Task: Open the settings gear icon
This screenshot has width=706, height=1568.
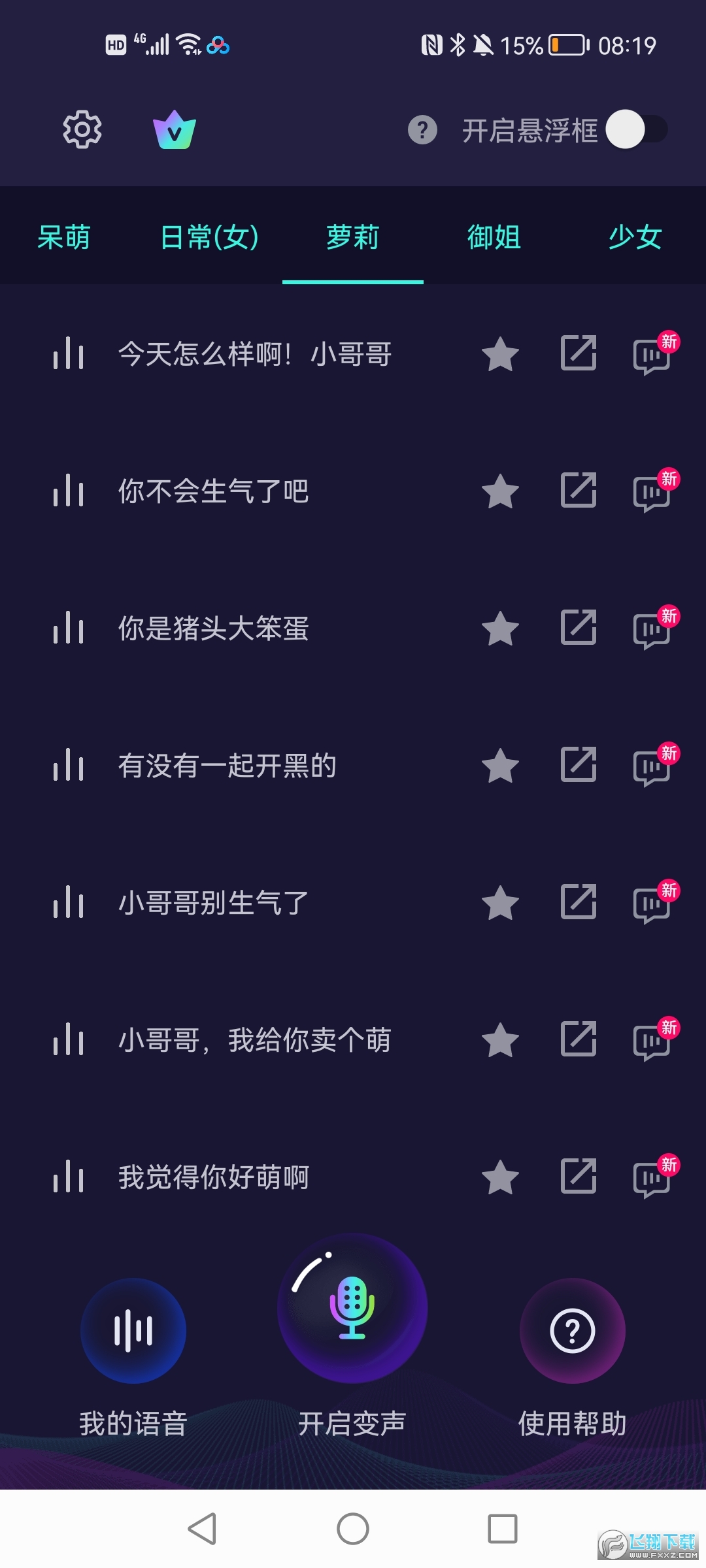Action: coord(81,129)
